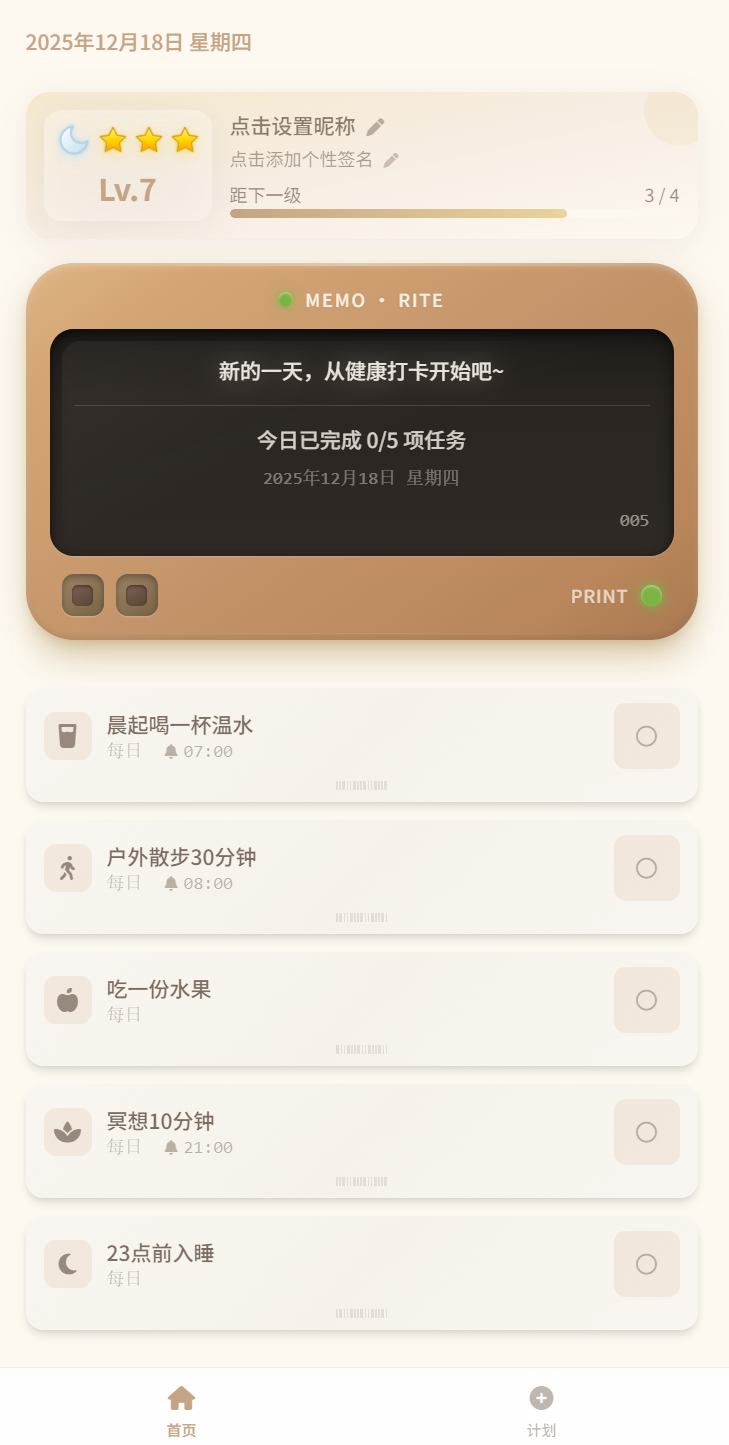Check off 晨起喝一杯温水
729x1445 pixels.
point(646,736)
